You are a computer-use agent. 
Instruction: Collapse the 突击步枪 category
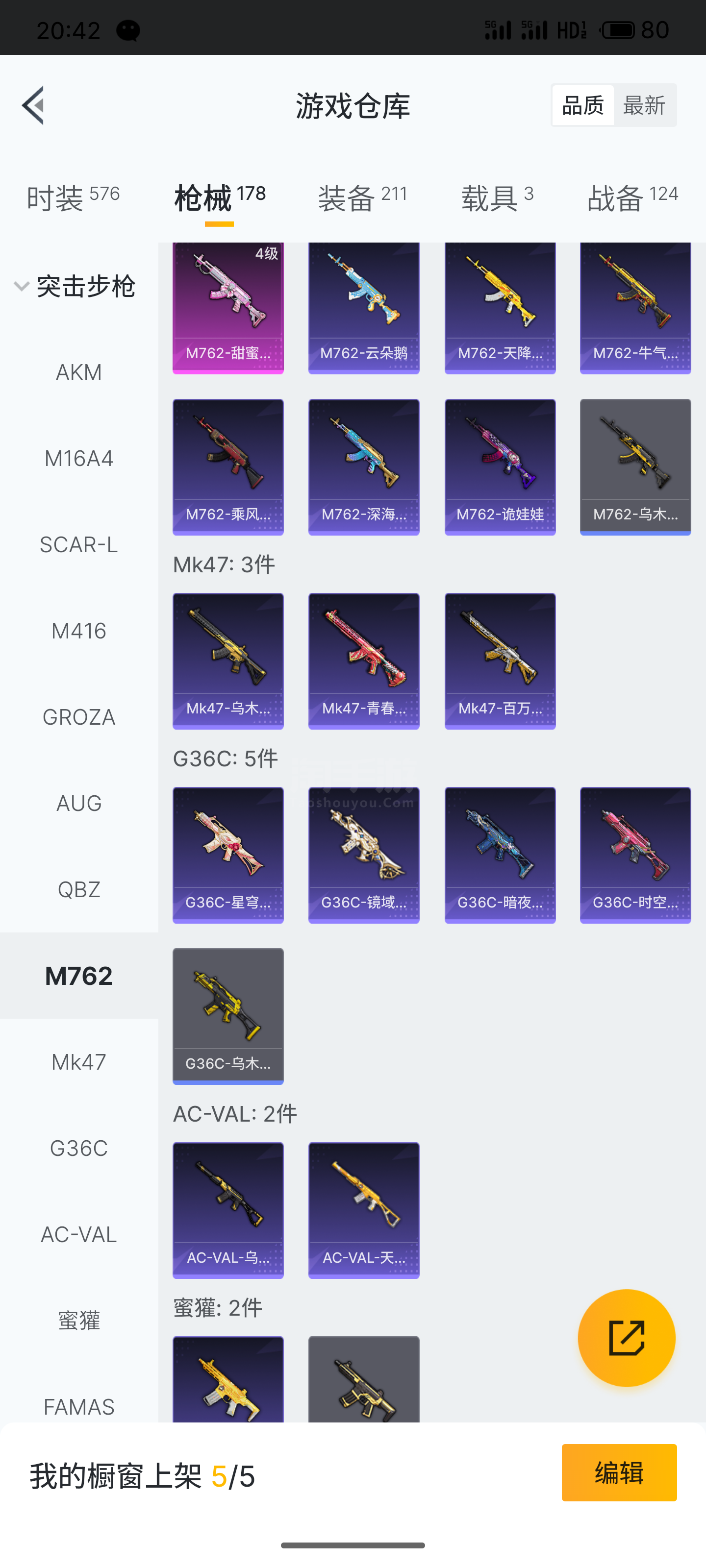(75, 286)
